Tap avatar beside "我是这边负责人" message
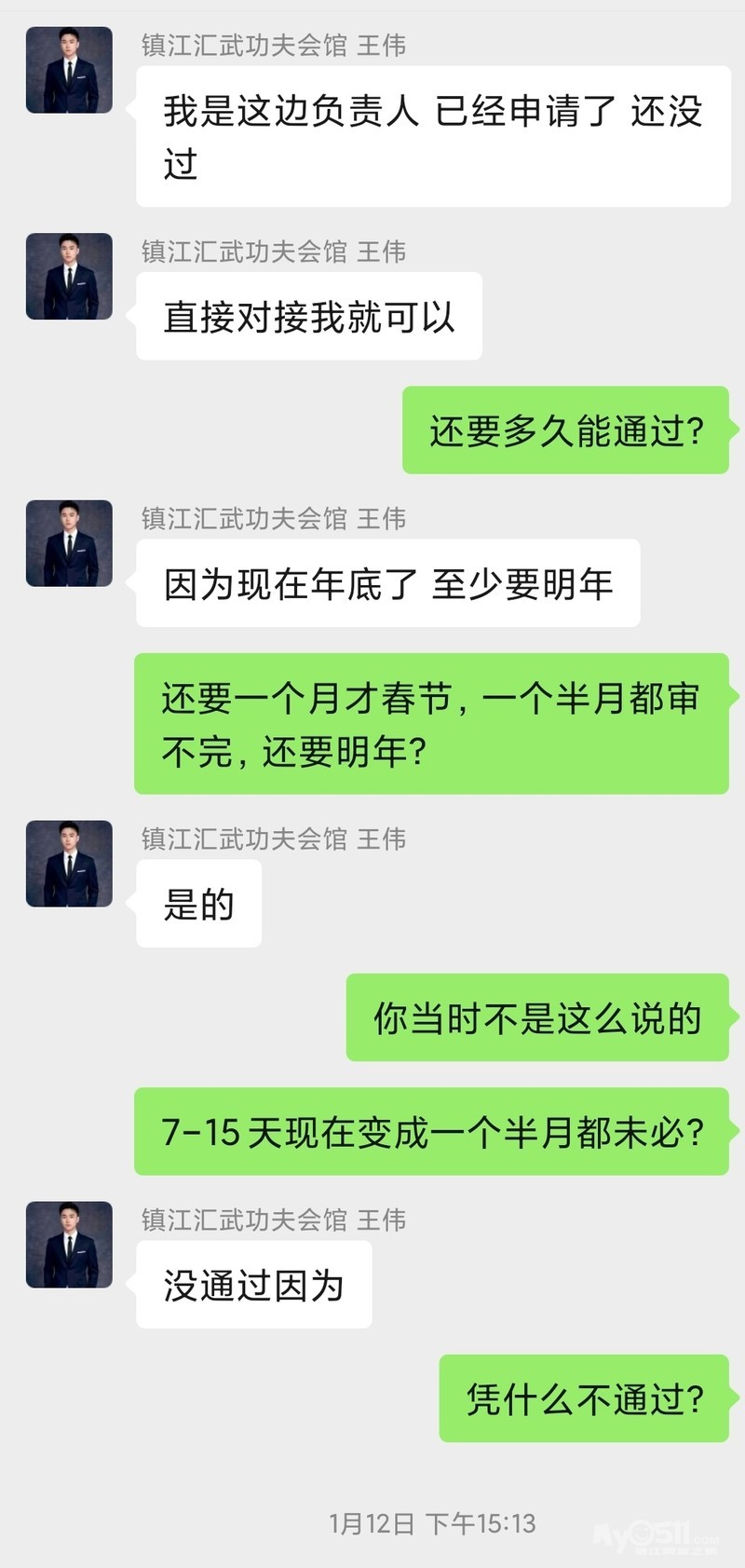 click(69, 70)
